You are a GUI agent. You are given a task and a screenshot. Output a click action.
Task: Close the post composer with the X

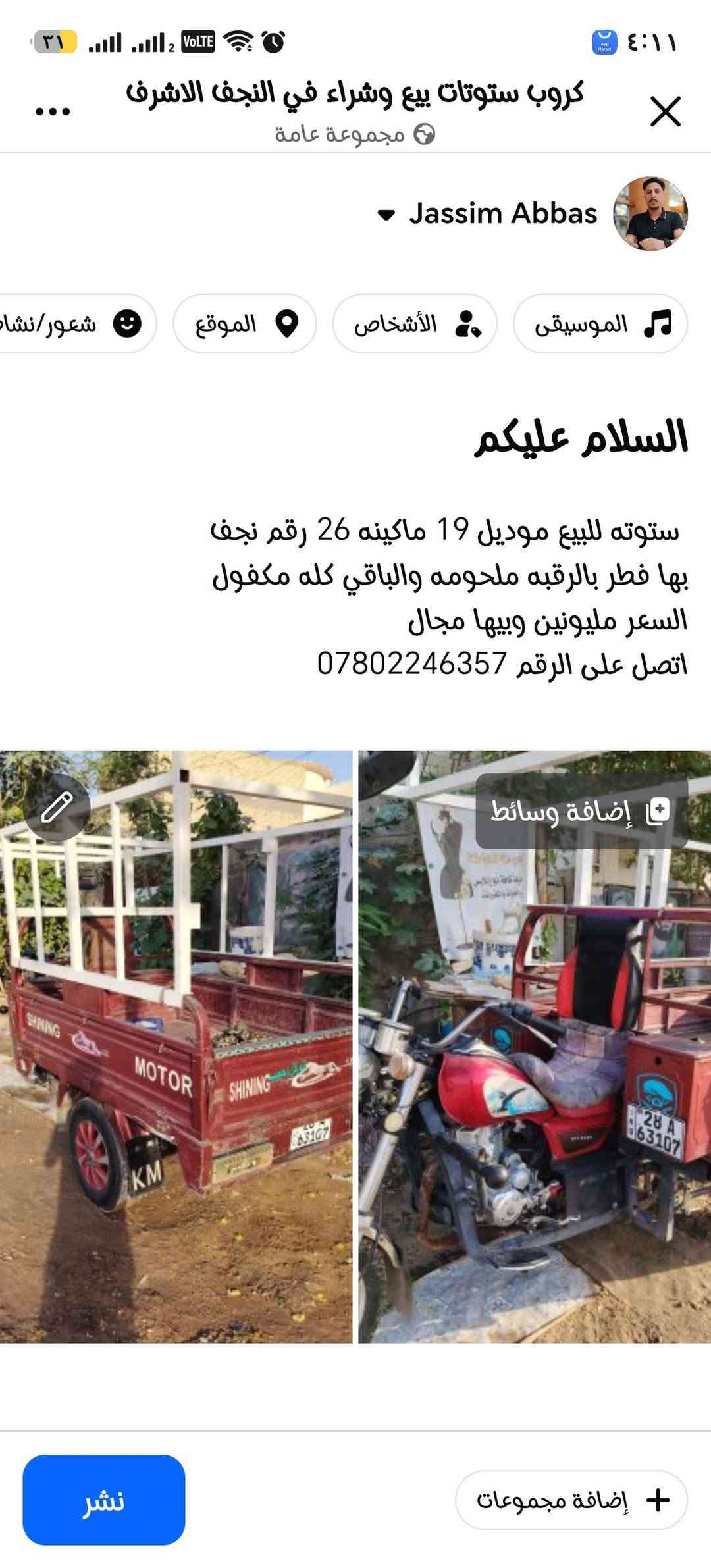[x=665, y=111]
